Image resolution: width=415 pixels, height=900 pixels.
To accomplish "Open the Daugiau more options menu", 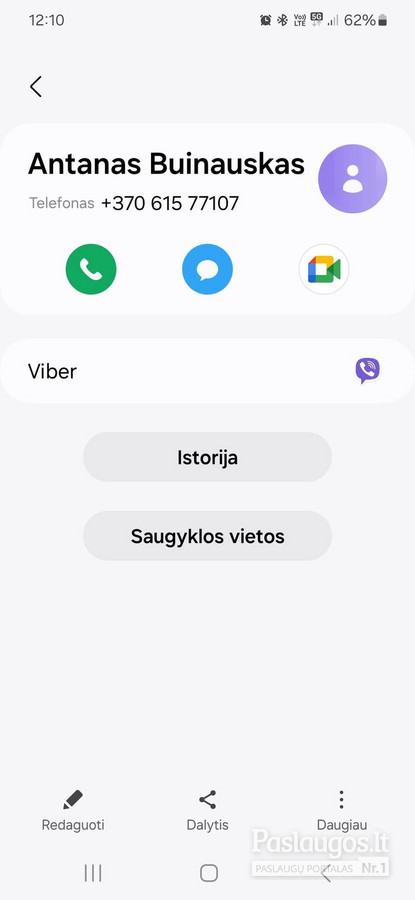I will pyautogui.click(x=342, y=810).
